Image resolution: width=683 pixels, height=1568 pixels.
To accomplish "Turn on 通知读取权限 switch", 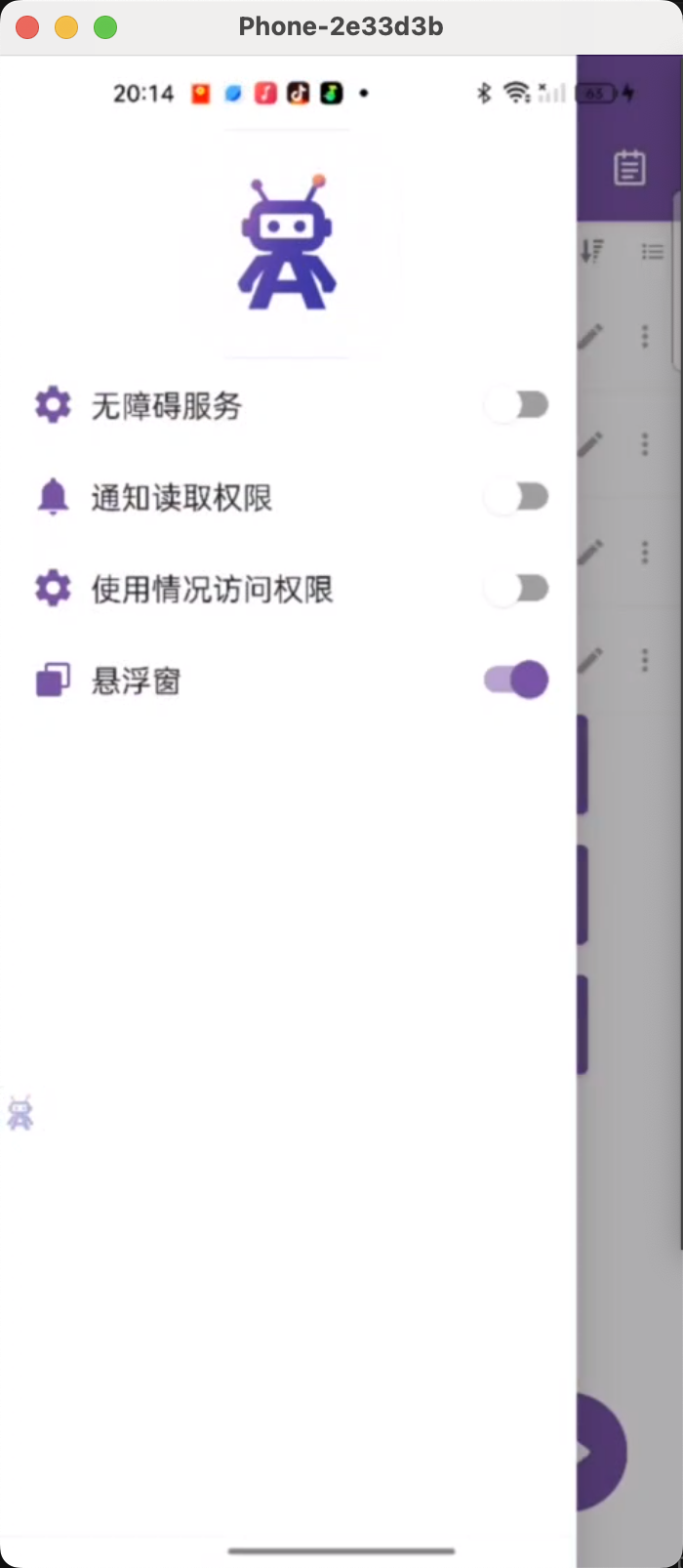I will click(517, 497).
